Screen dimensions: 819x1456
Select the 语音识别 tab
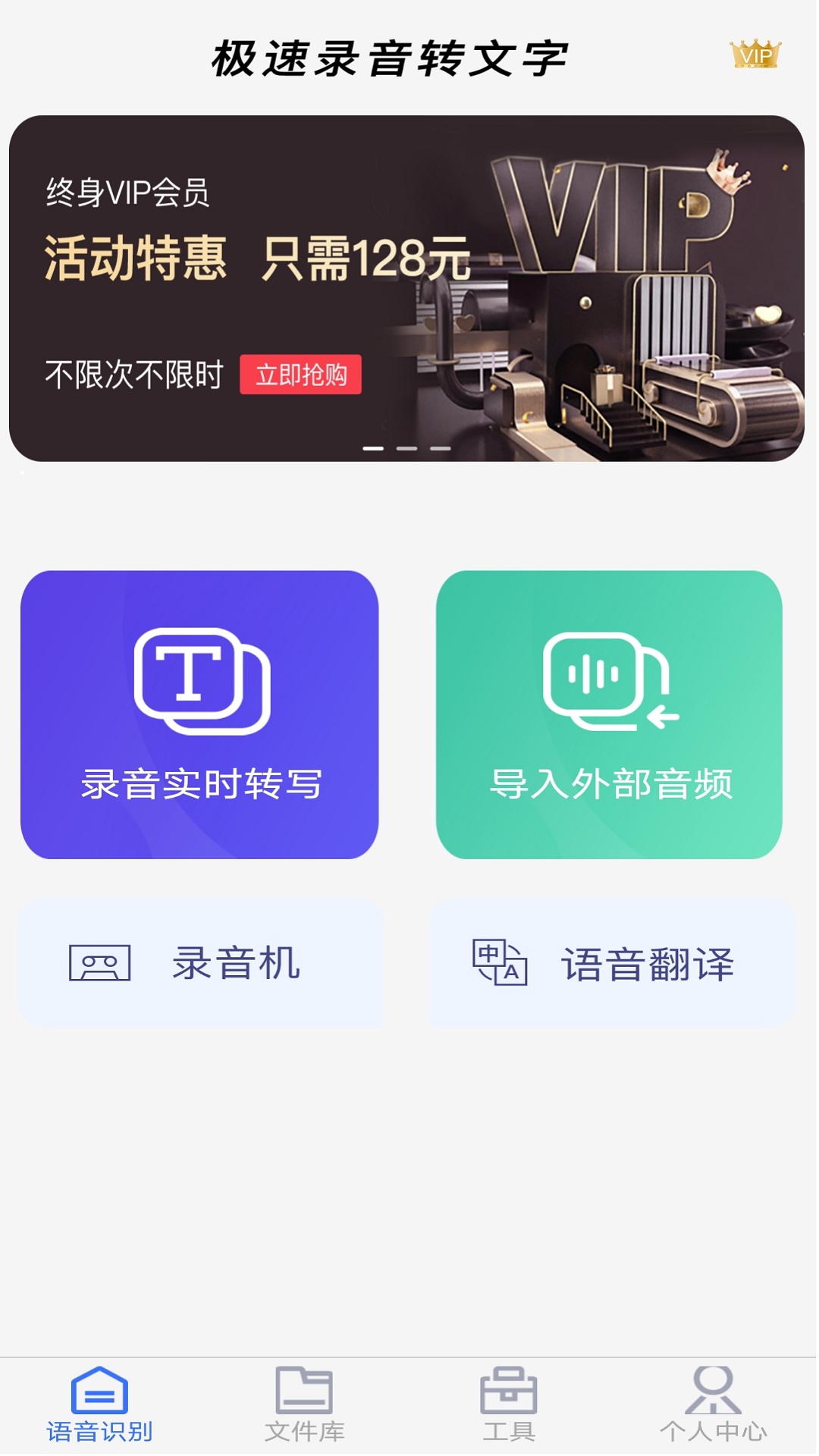[x=99, y=1404]
